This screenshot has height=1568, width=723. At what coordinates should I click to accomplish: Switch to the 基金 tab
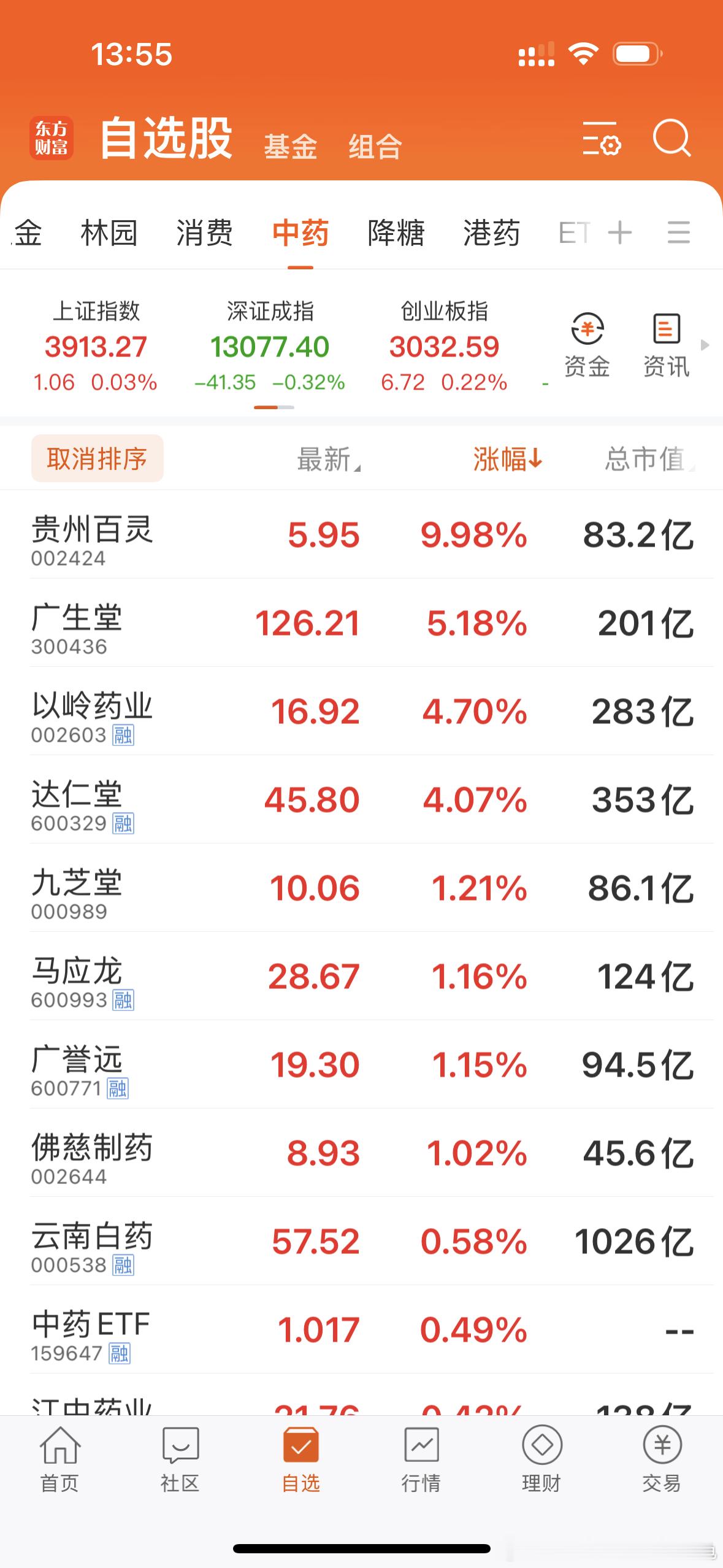(x=290, y=146)
